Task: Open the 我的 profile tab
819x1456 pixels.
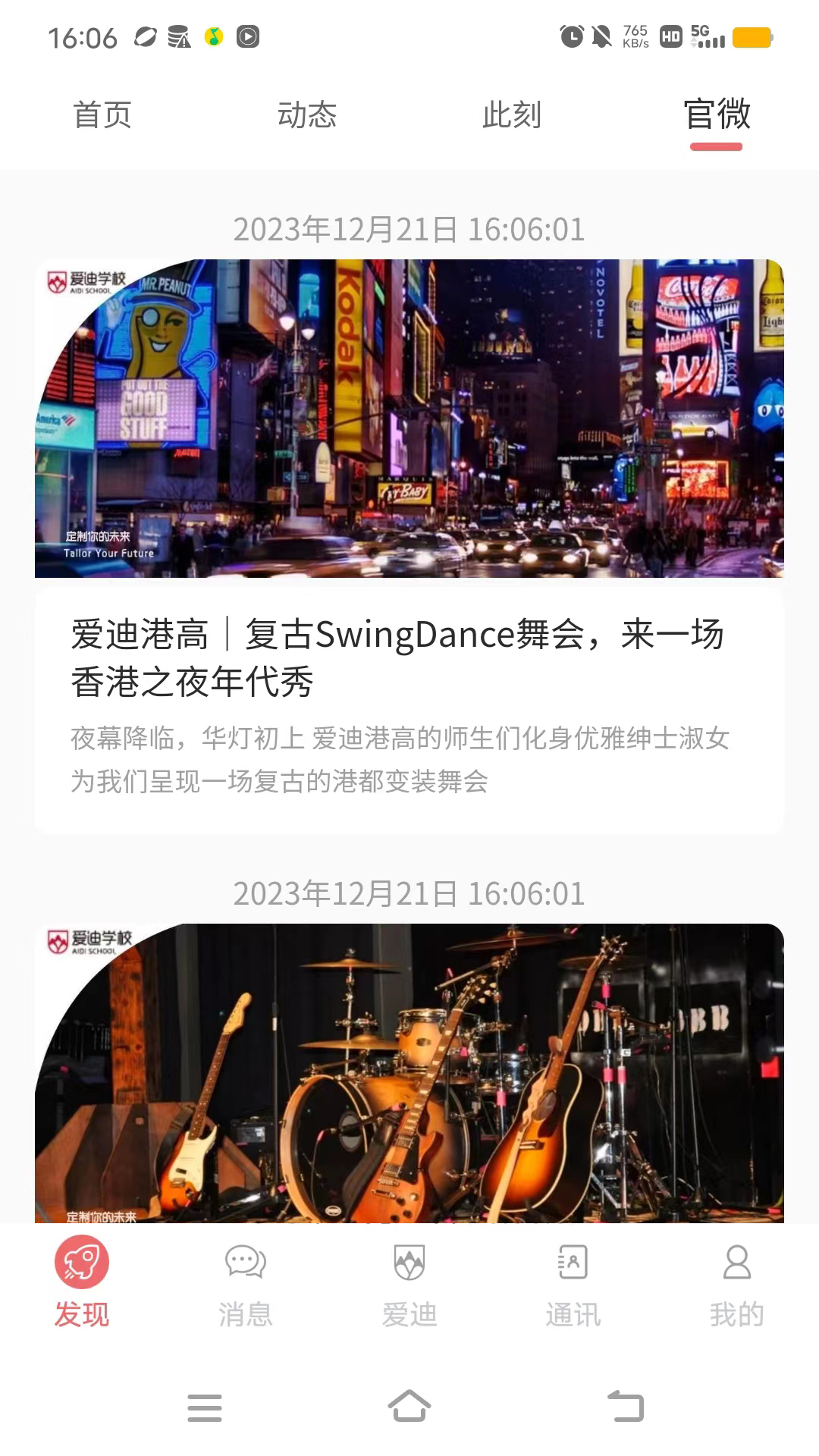Action: (x=737, y=1282)
